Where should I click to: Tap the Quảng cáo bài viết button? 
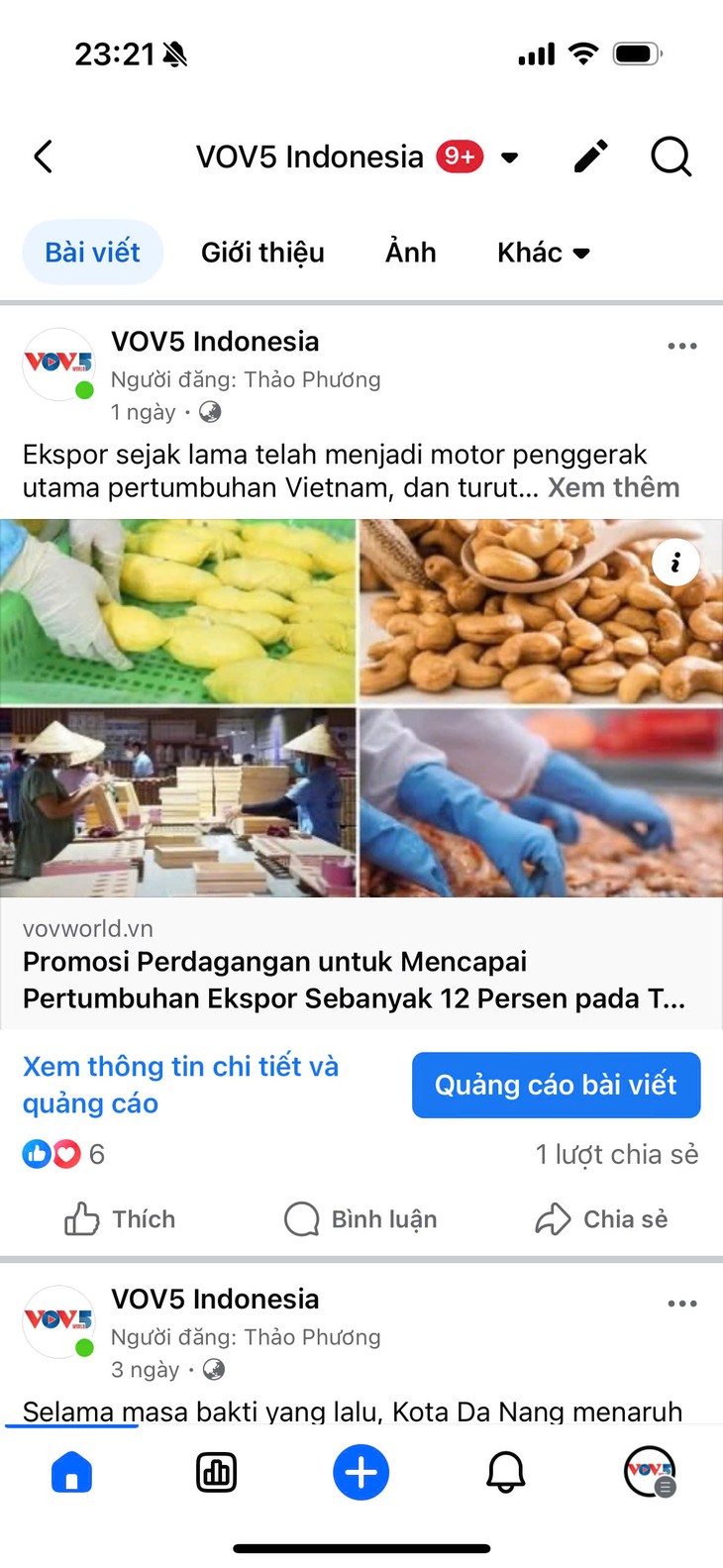pos(556,1085)
